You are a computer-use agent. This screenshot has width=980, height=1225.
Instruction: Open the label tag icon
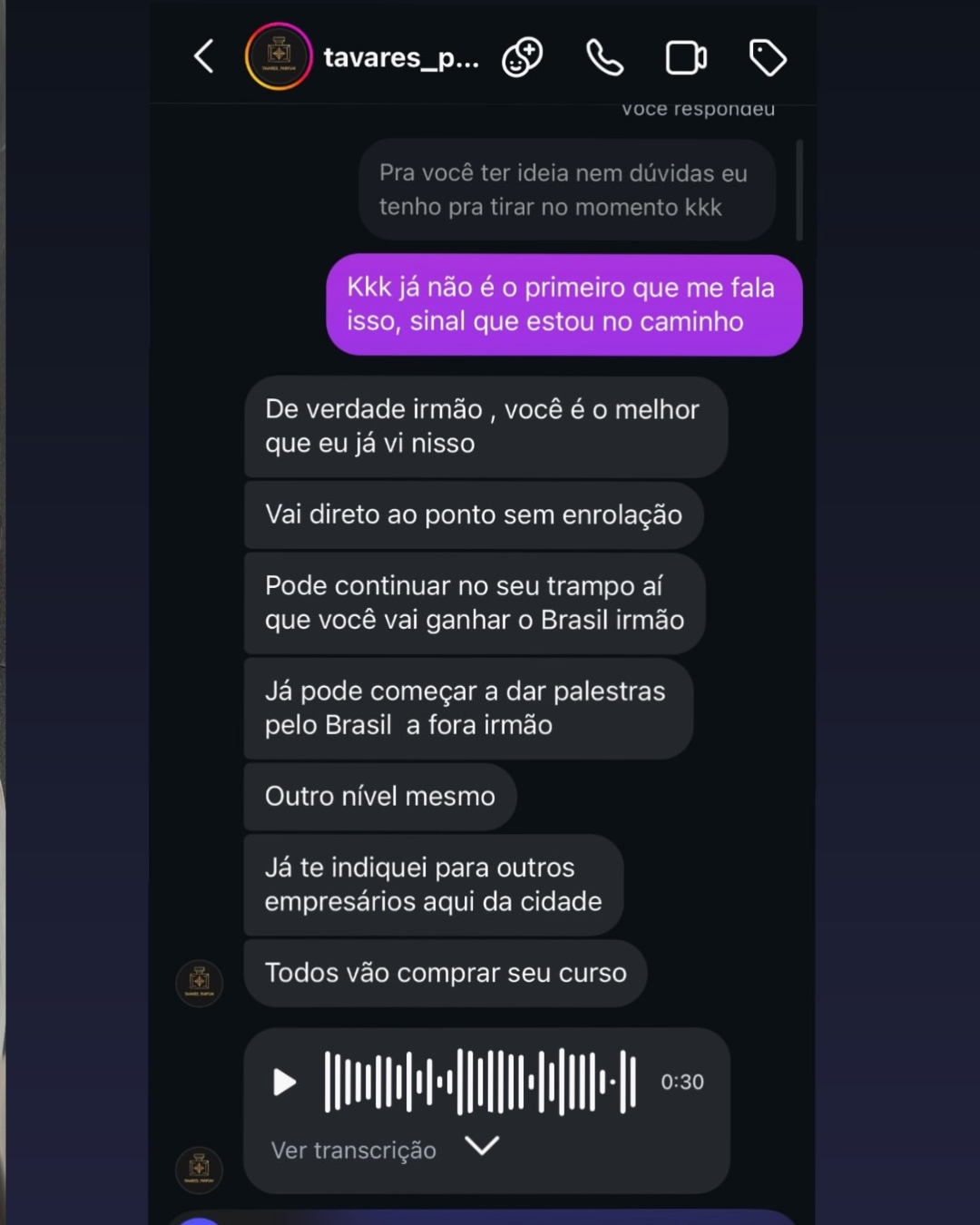[768, 58]
